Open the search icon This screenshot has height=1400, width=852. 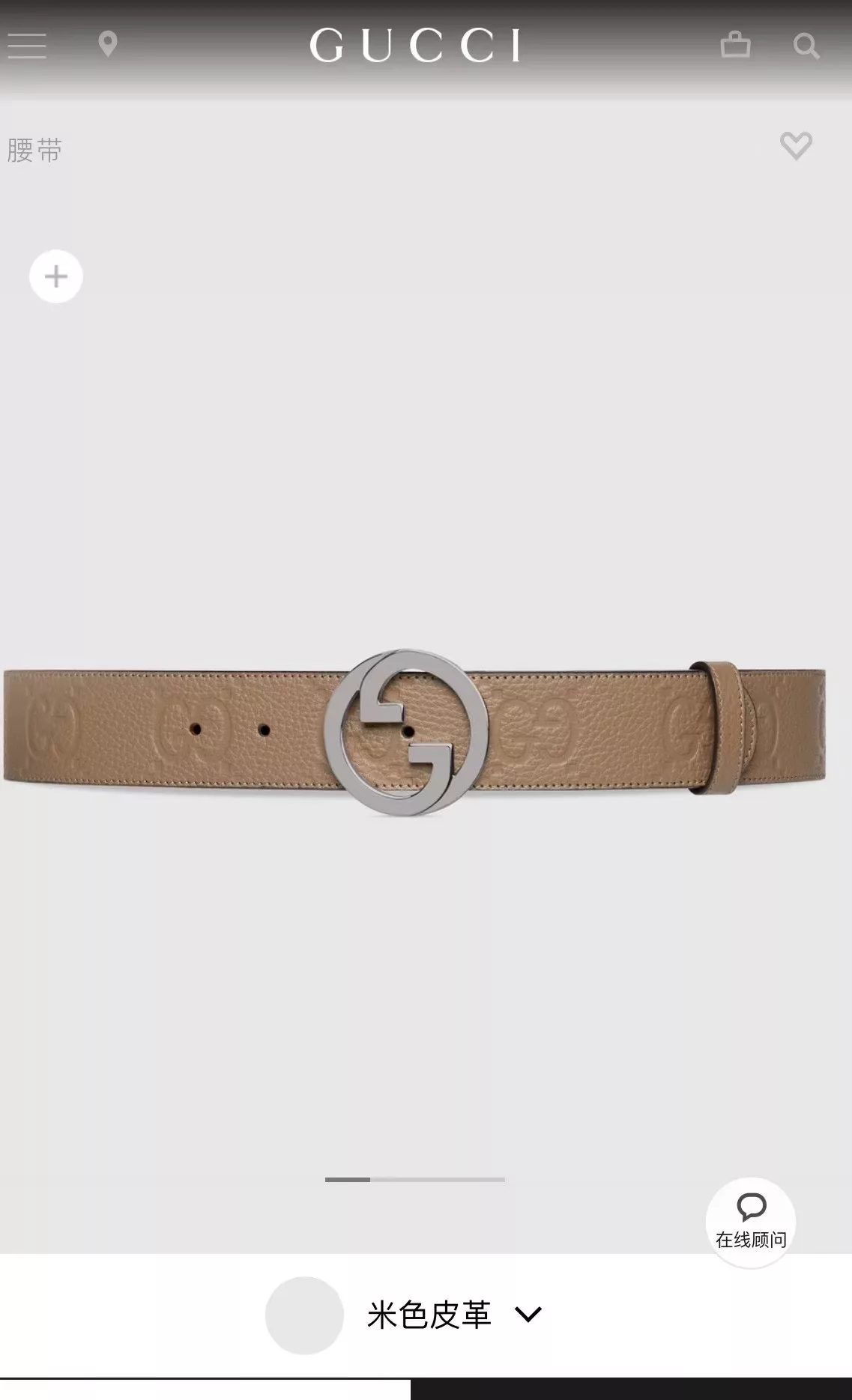(806, 46)
